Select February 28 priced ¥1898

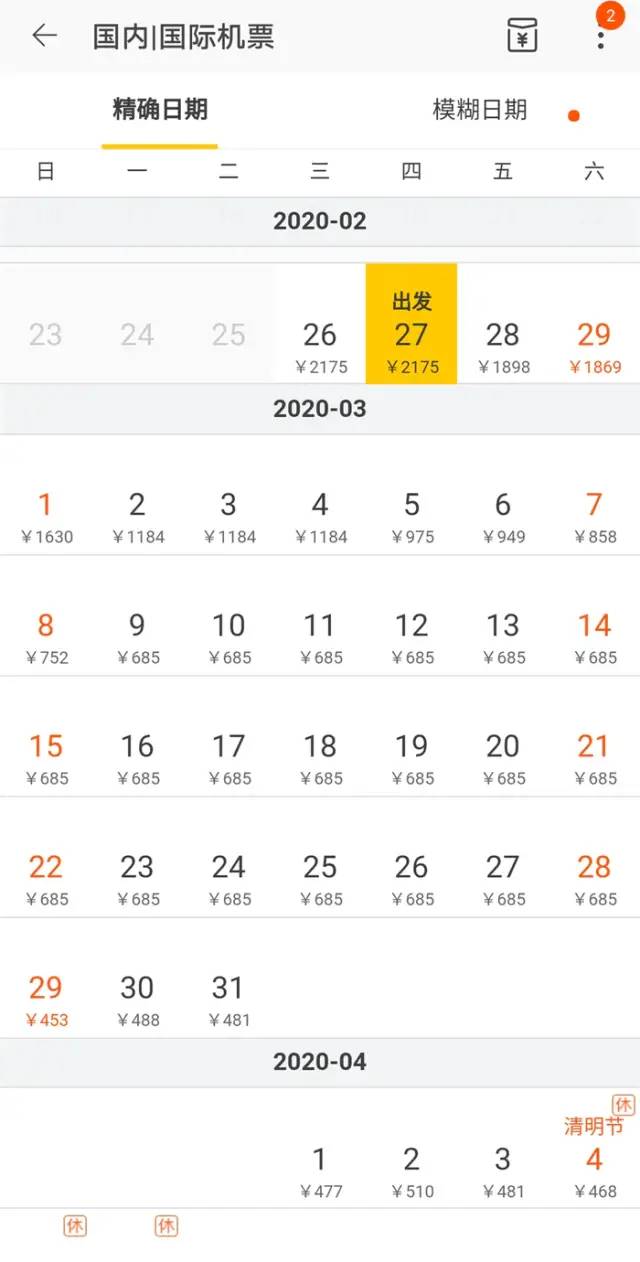(503, 324)
